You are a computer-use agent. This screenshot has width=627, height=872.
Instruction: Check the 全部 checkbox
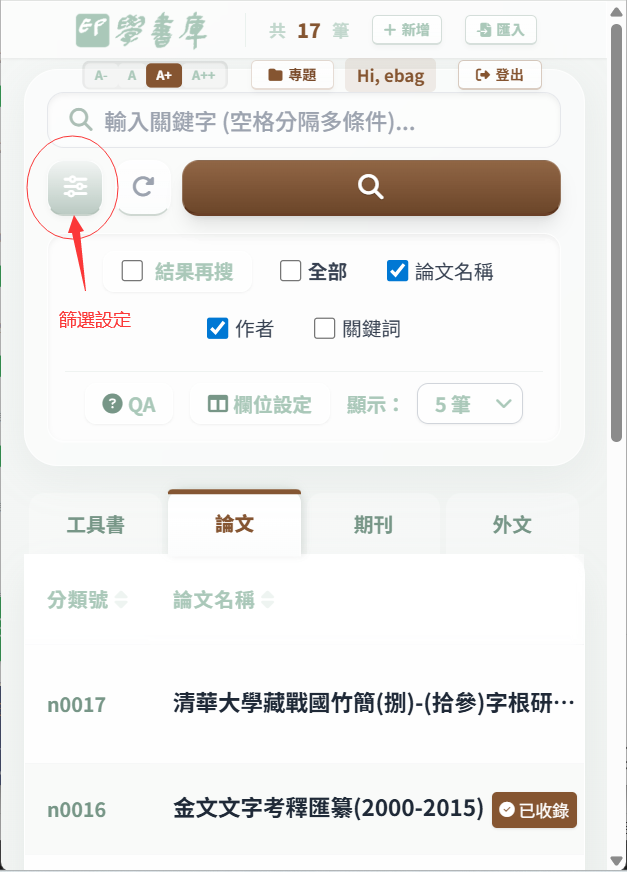[291, 271]
